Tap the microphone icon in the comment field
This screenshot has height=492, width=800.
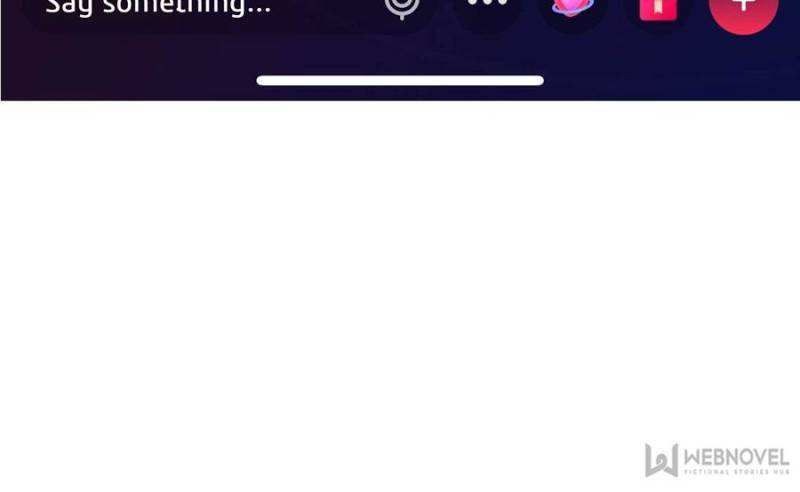[x=402, y=7]
